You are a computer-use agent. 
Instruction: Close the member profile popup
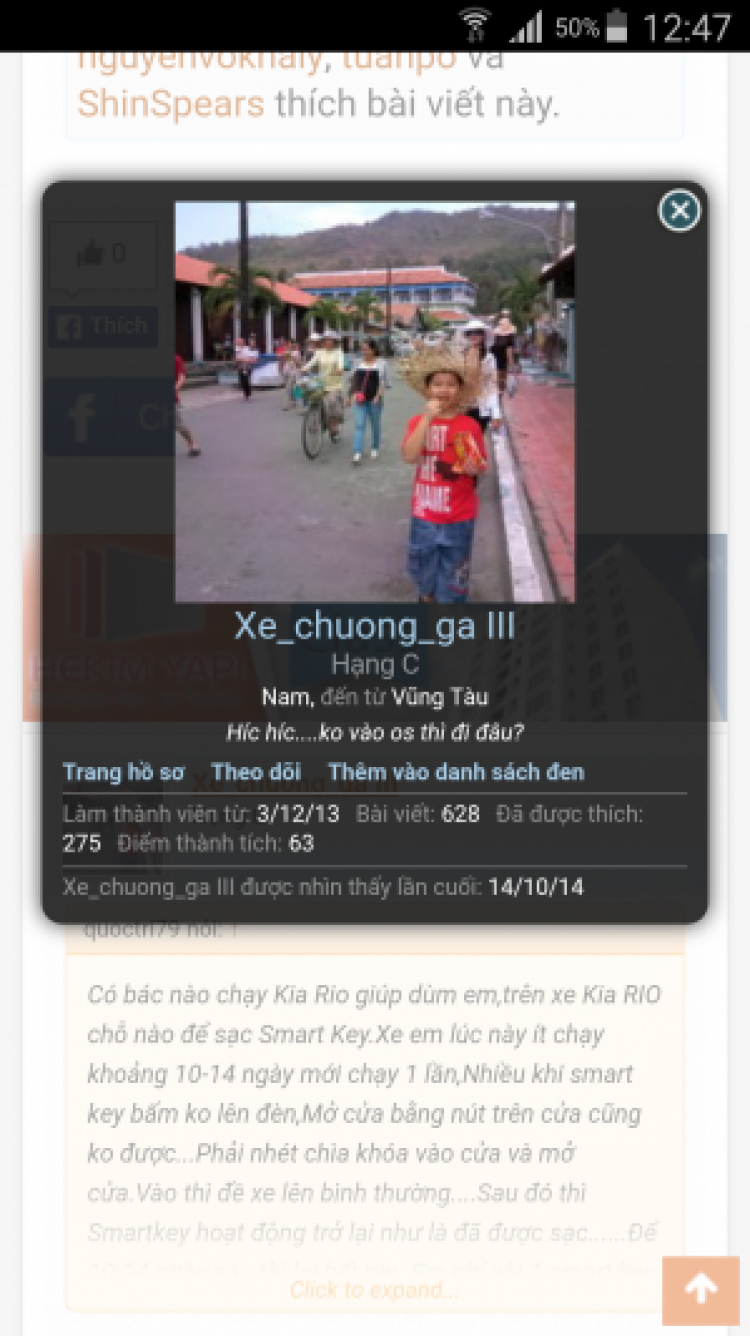coord(680,211)
